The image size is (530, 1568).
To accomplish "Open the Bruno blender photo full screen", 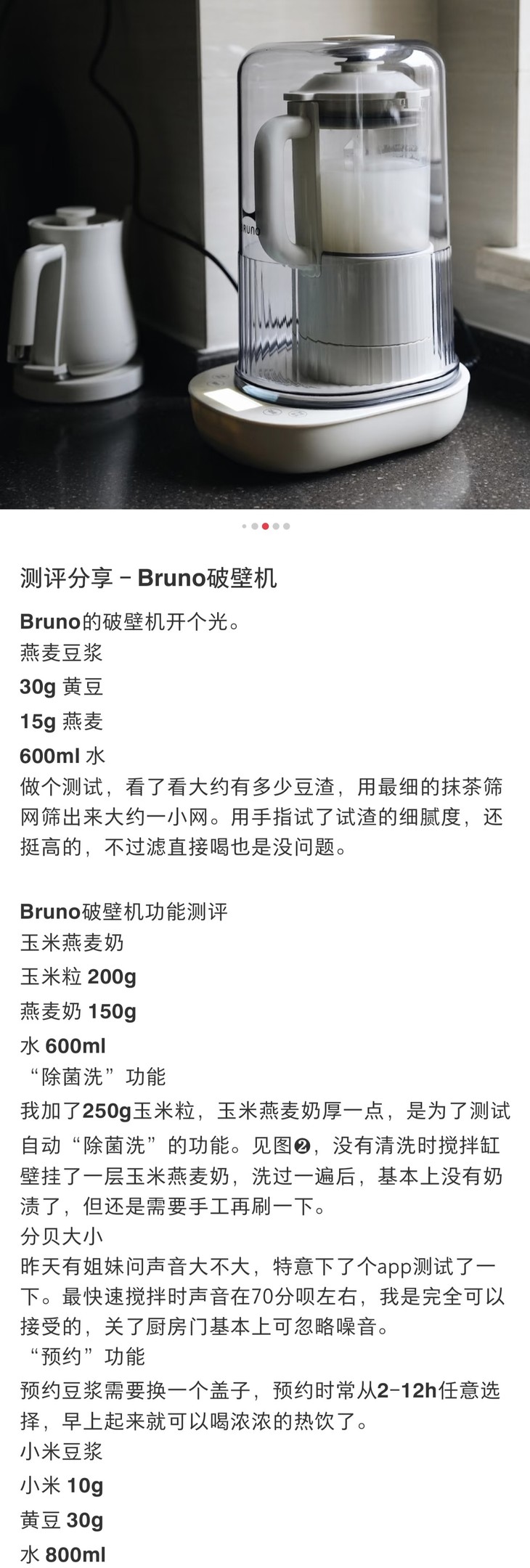I will coord(265,254).
